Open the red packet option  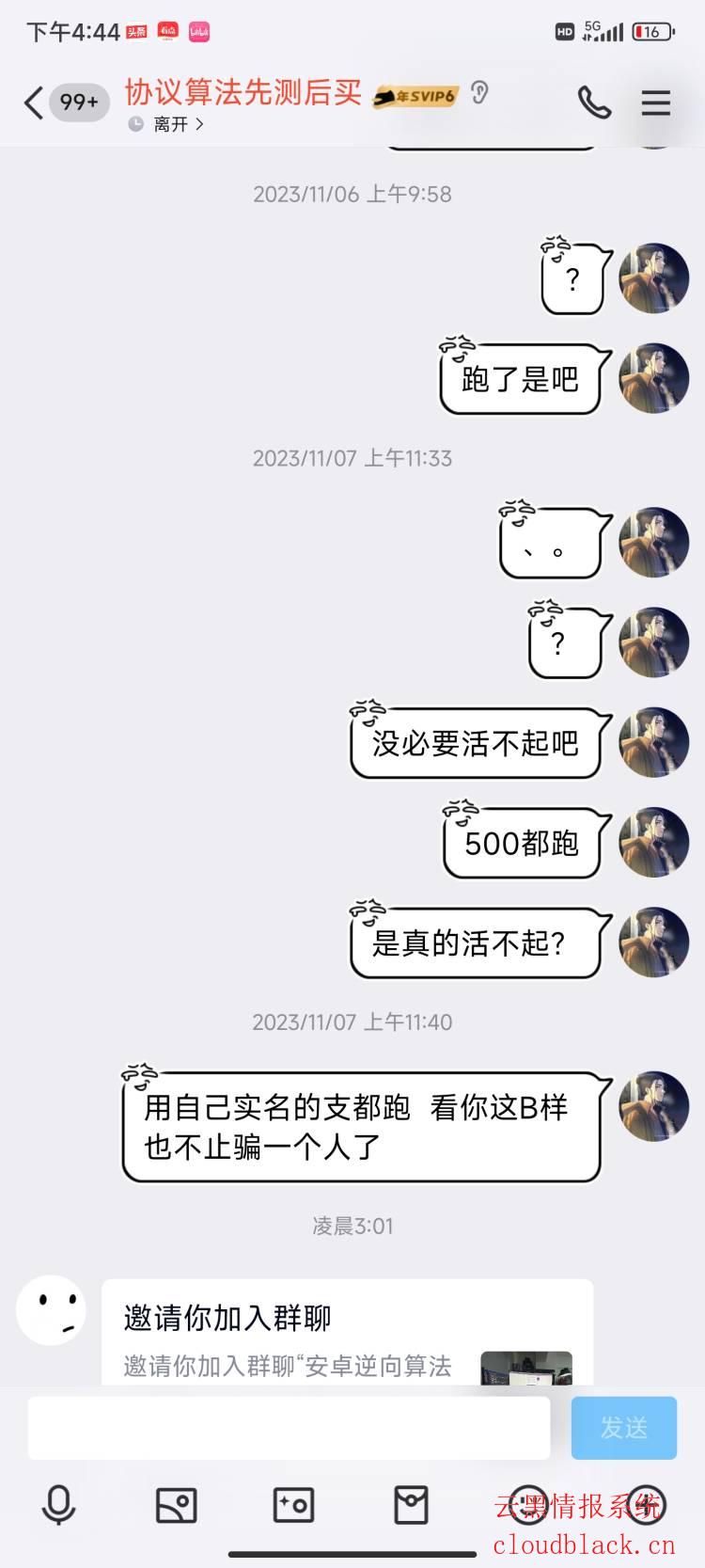(x=411, y=1505)
